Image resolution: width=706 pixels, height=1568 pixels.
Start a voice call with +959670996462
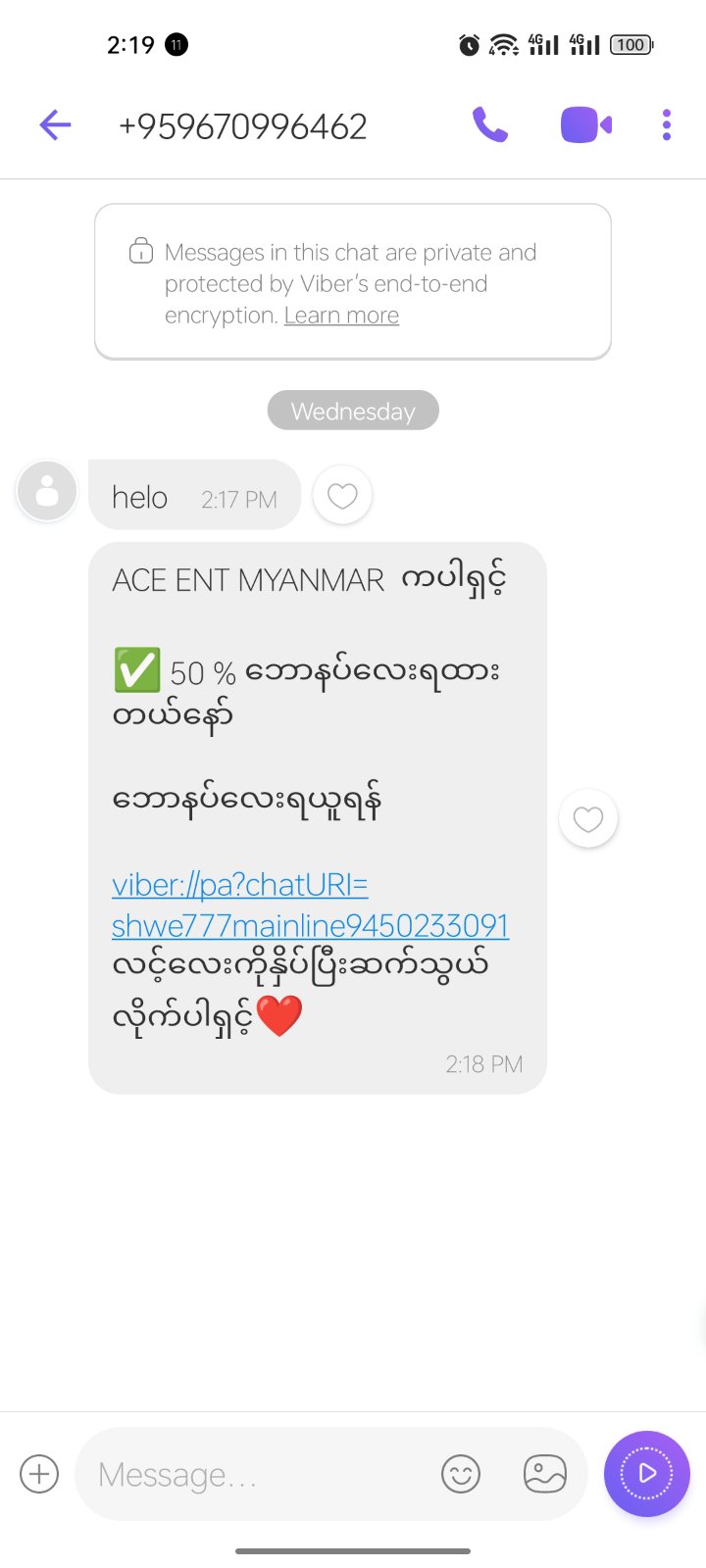pyautogui.click(x=489, y=125)
